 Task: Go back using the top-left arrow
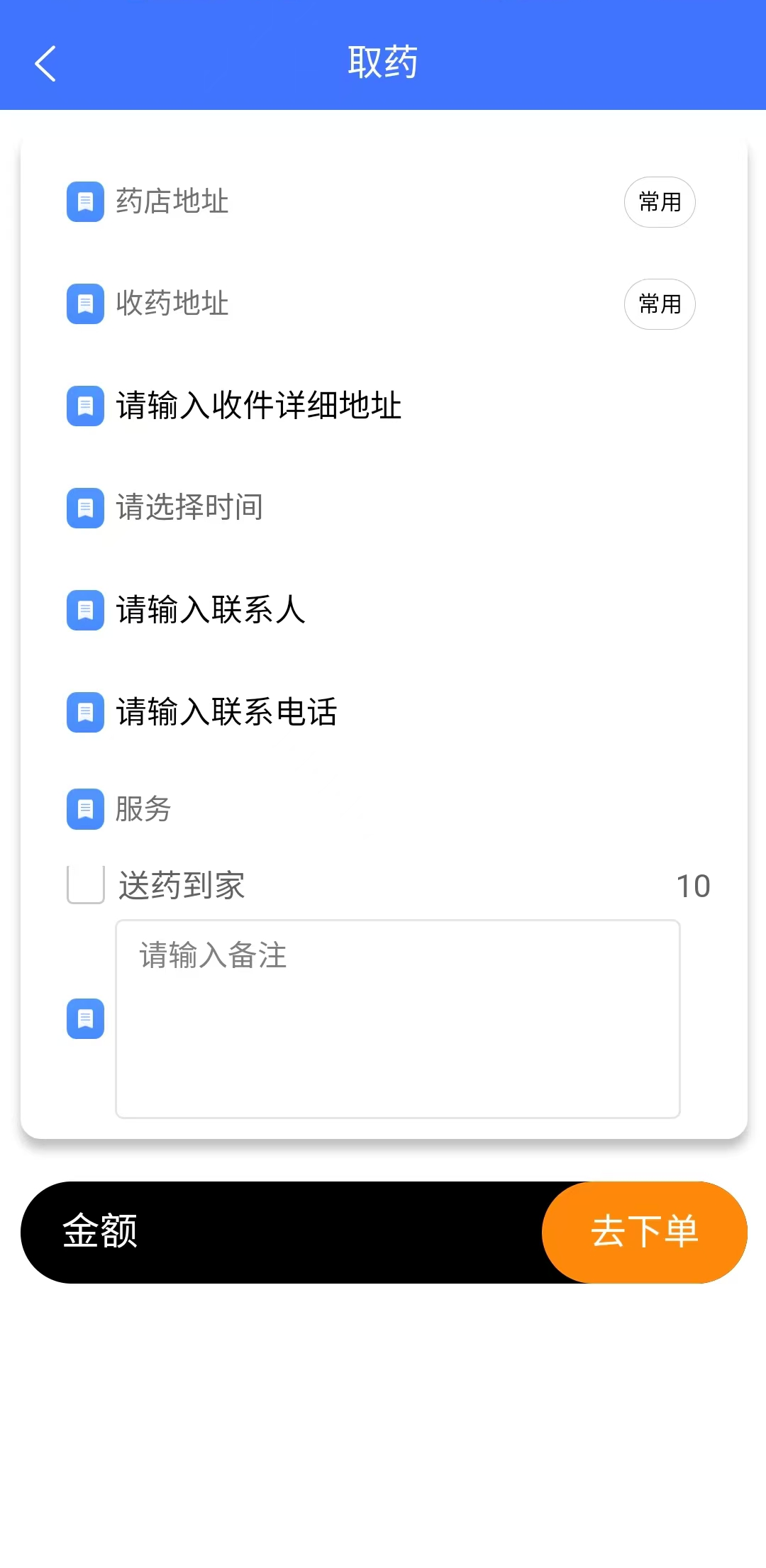[x=45, y=64]
